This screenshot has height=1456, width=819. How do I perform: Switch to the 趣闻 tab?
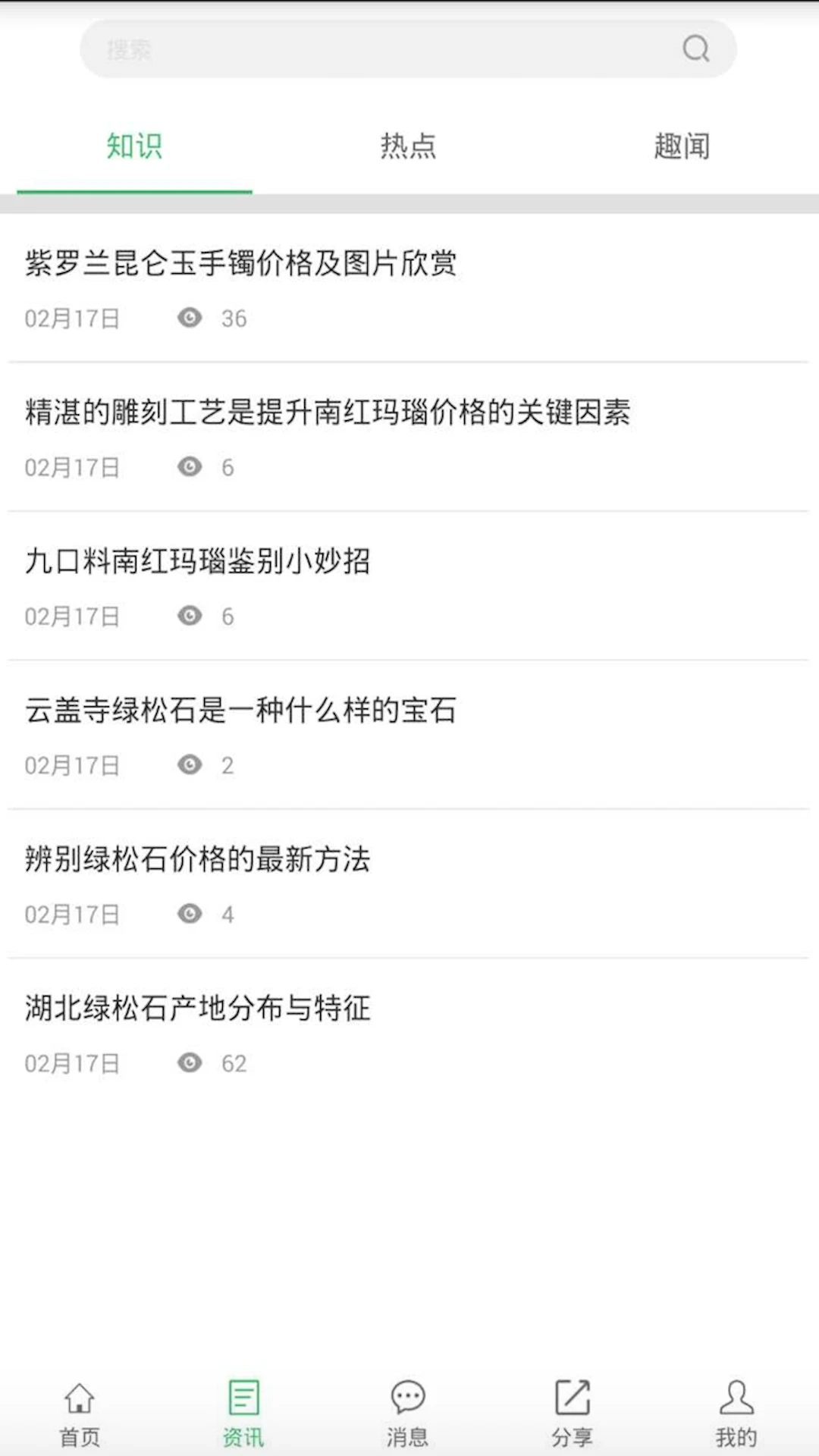point(681,146)
